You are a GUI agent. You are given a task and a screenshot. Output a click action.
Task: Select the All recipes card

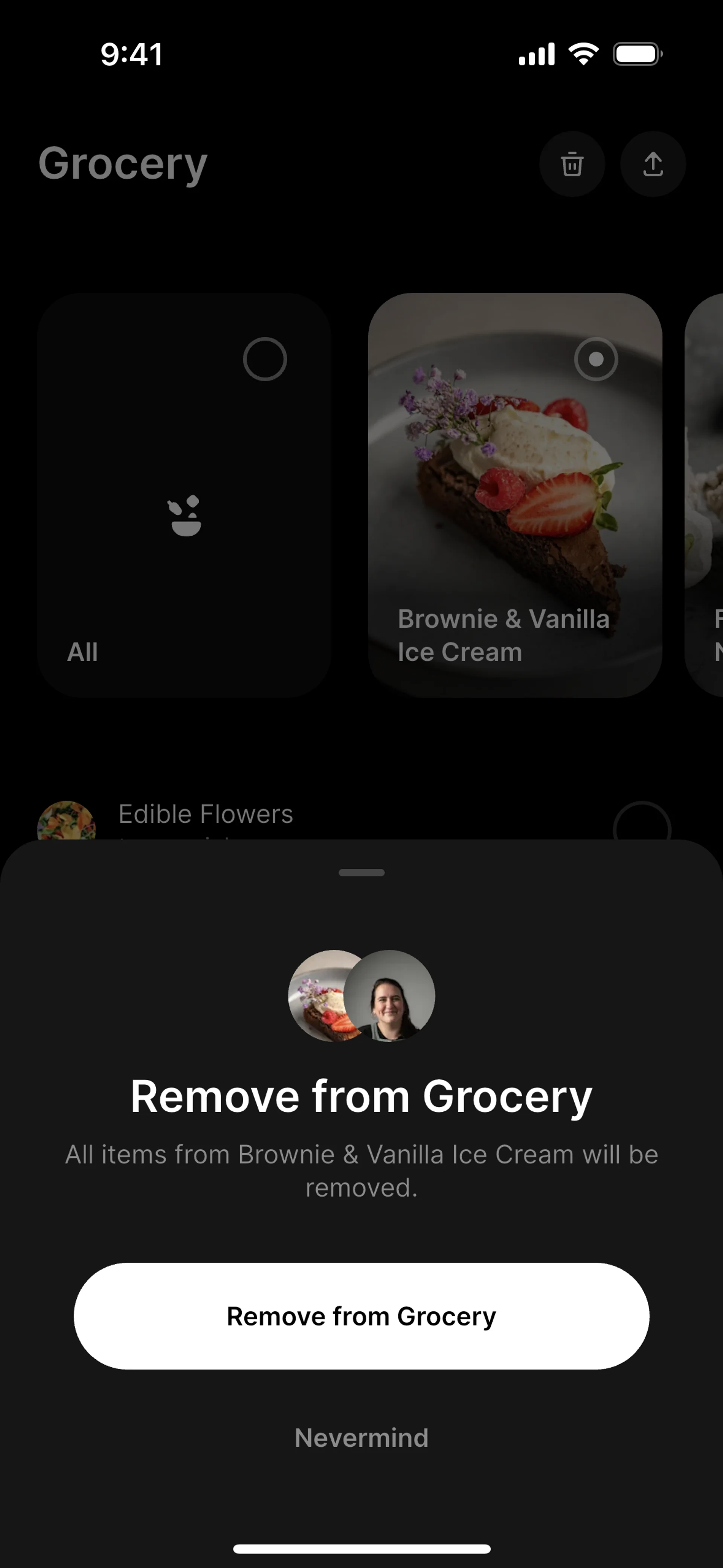tap(184, 495)
